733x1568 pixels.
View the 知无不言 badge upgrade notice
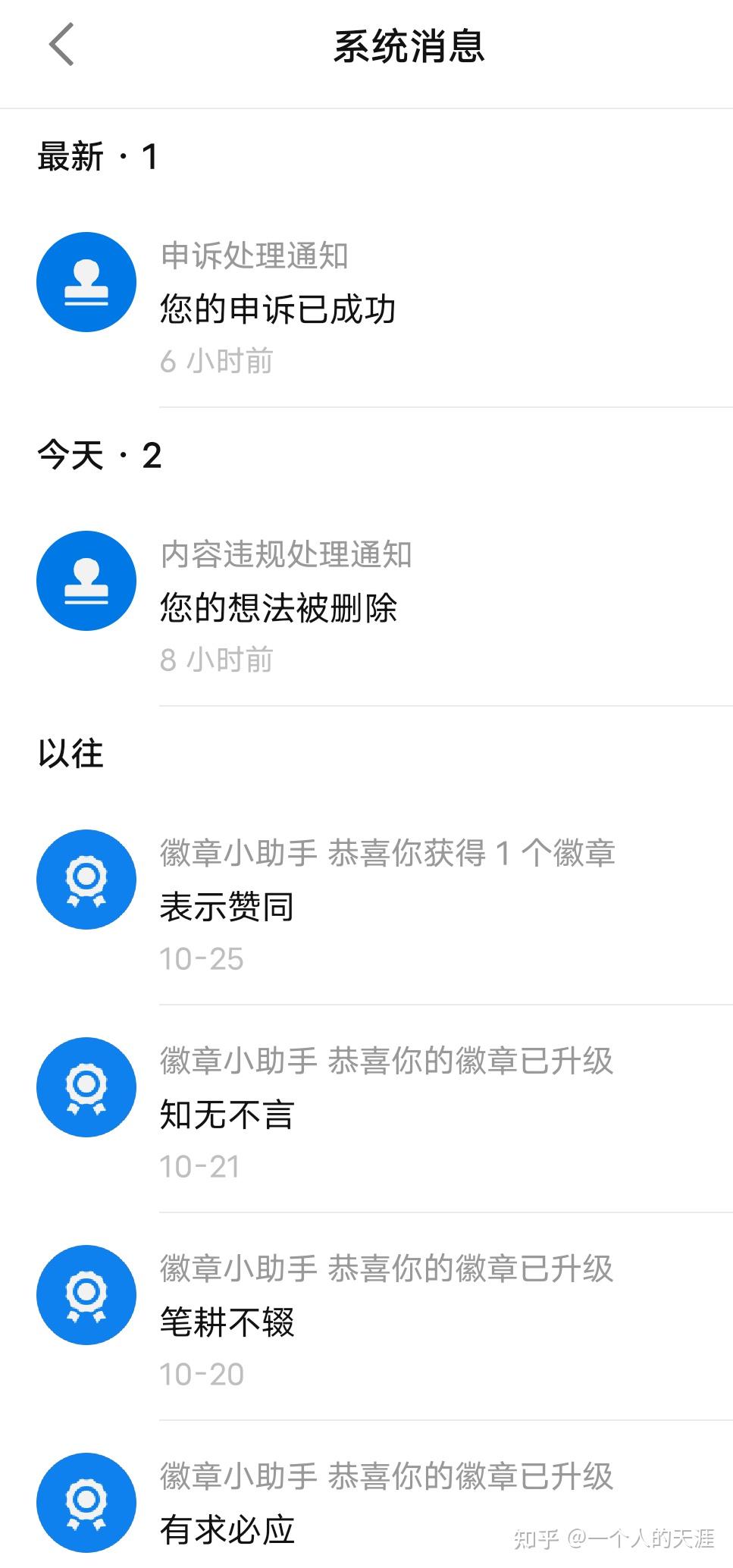point(366,1112)
